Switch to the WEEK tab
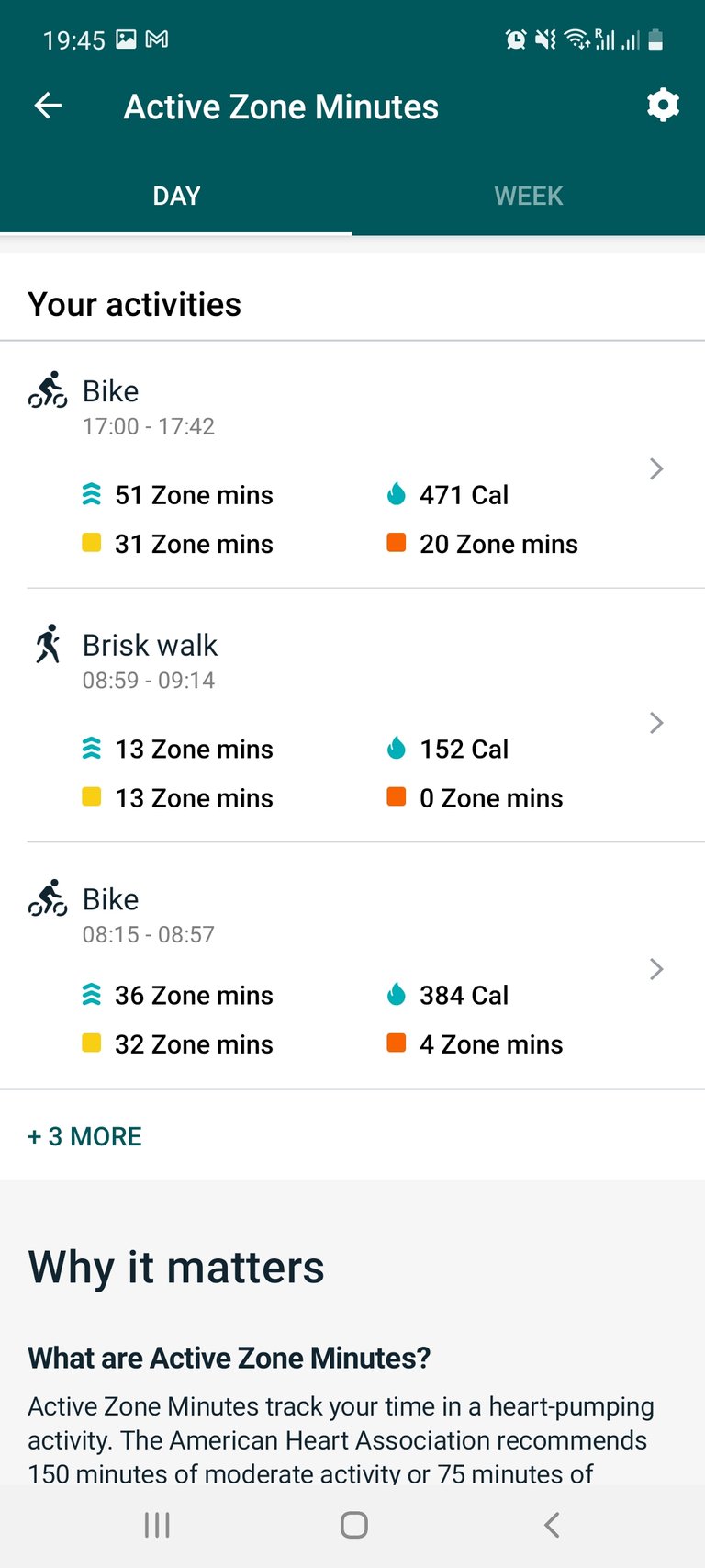 [529, 196]
